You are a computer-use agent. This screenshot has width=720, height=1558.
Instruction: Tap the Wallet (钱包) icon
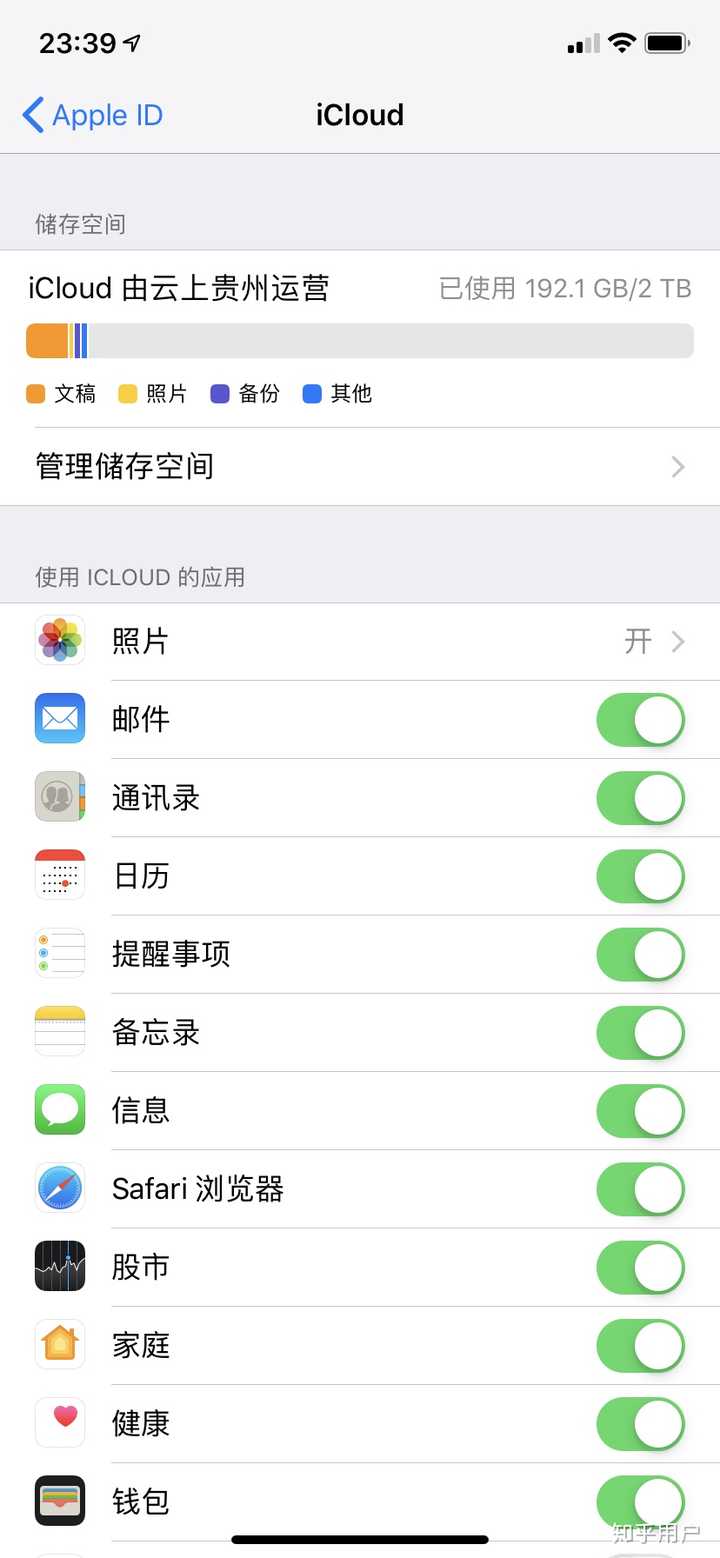coord(58,1501)
